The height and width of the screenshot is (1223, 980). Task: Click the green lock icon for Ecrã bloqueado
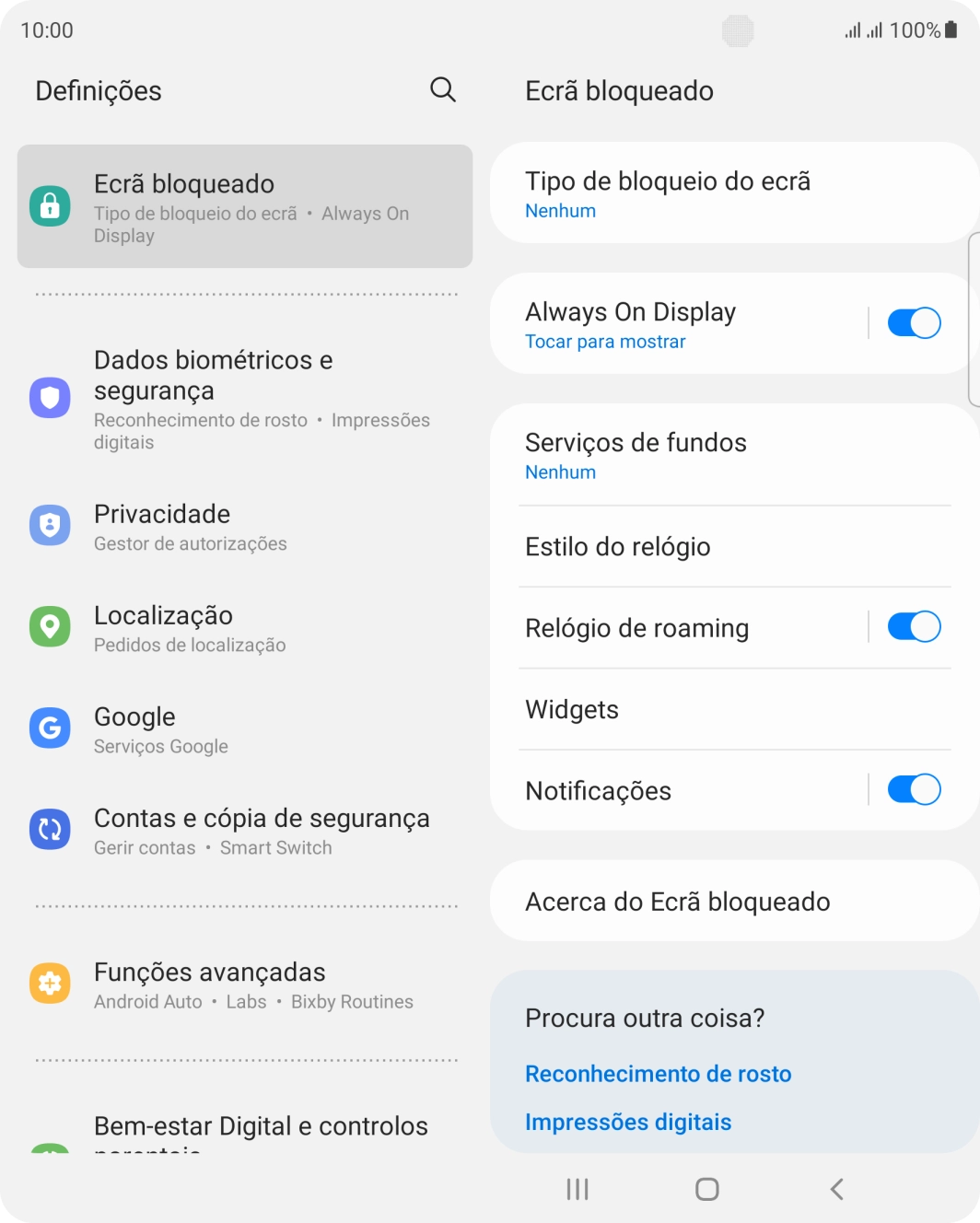tap(52, 205)
